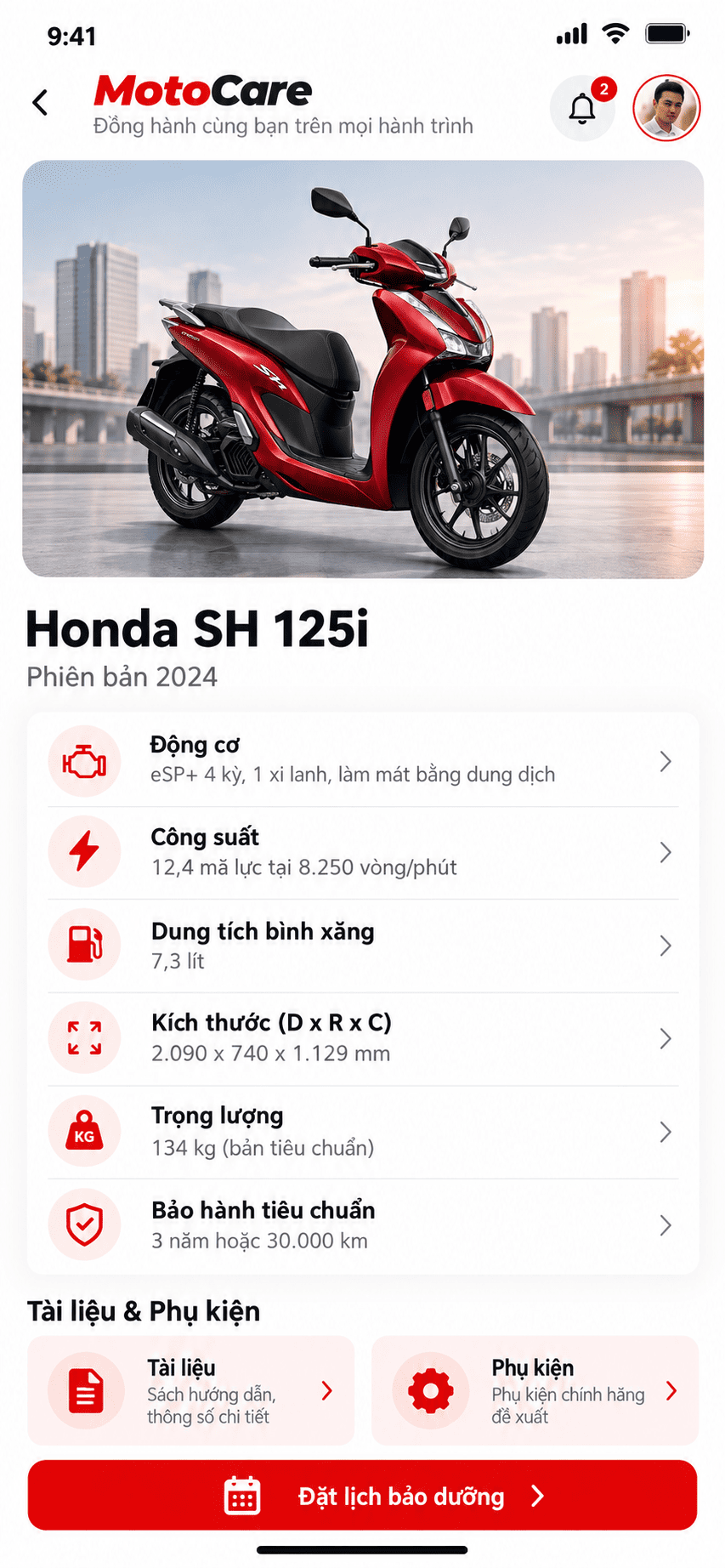This screenshot has width=725, height=1568.
Task: Open Kích thước (D x R x C)
Action: (x=363, y=1039)
